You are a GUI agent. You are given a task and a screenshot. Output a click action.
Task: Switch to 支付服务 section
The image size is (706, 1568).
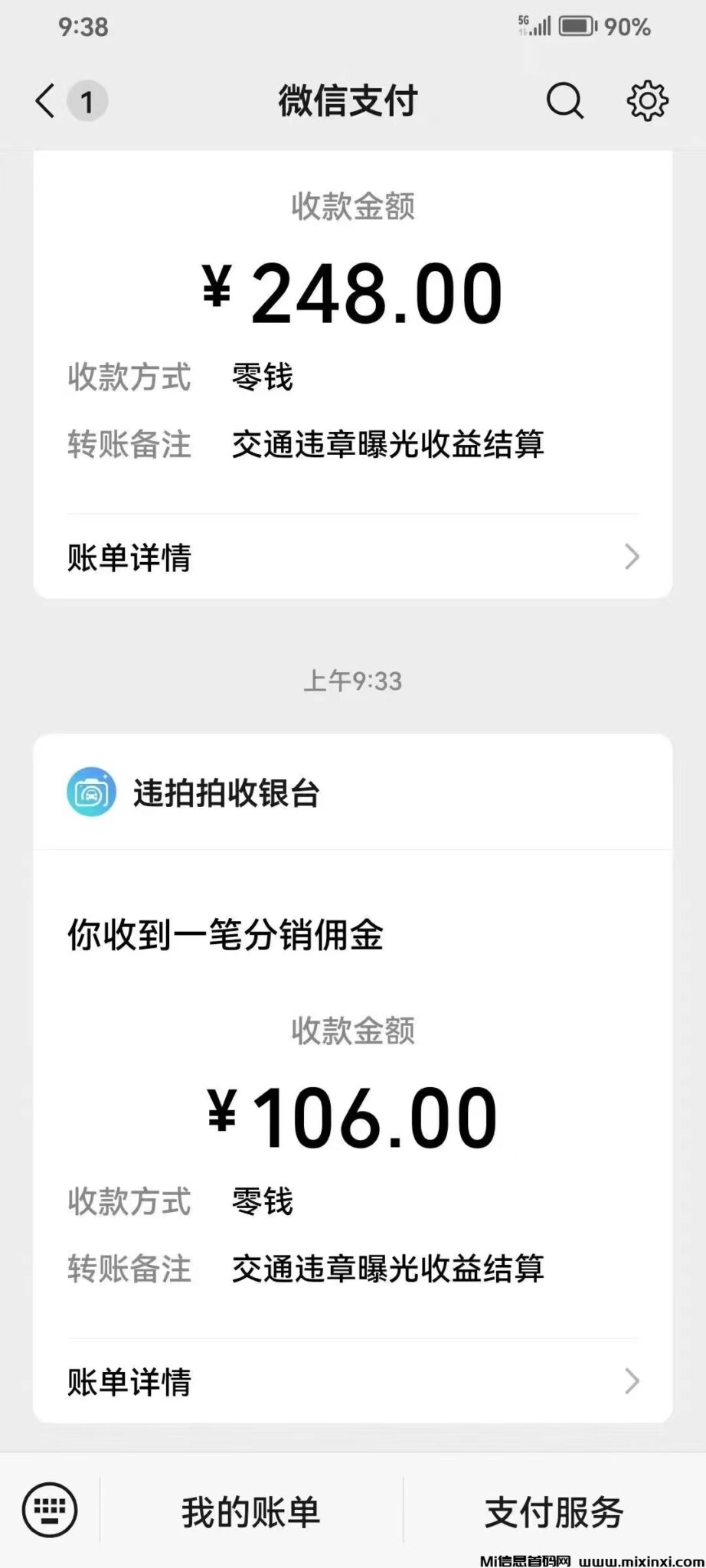coord(554,1510)
